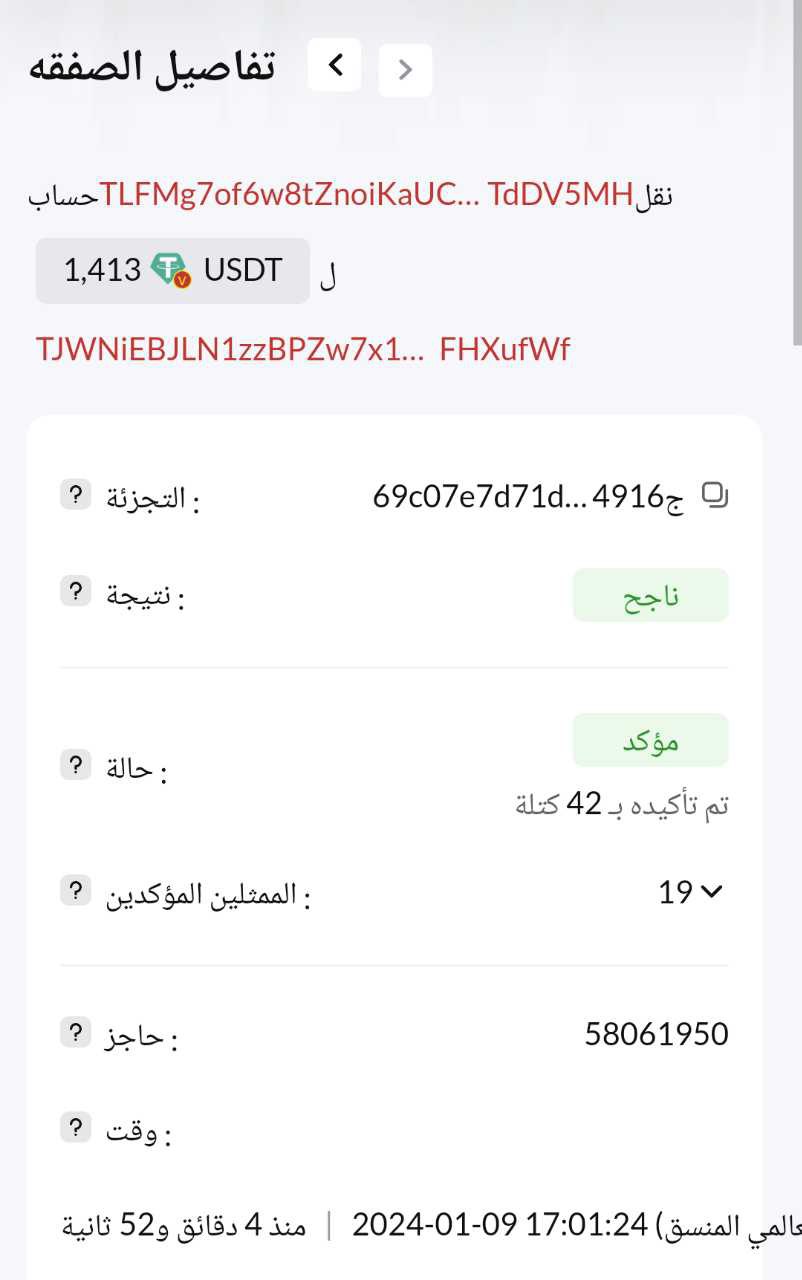Show help for التجزئة hash field
The width and height of the screenshot is (802, 1280).
pos(75,494)
